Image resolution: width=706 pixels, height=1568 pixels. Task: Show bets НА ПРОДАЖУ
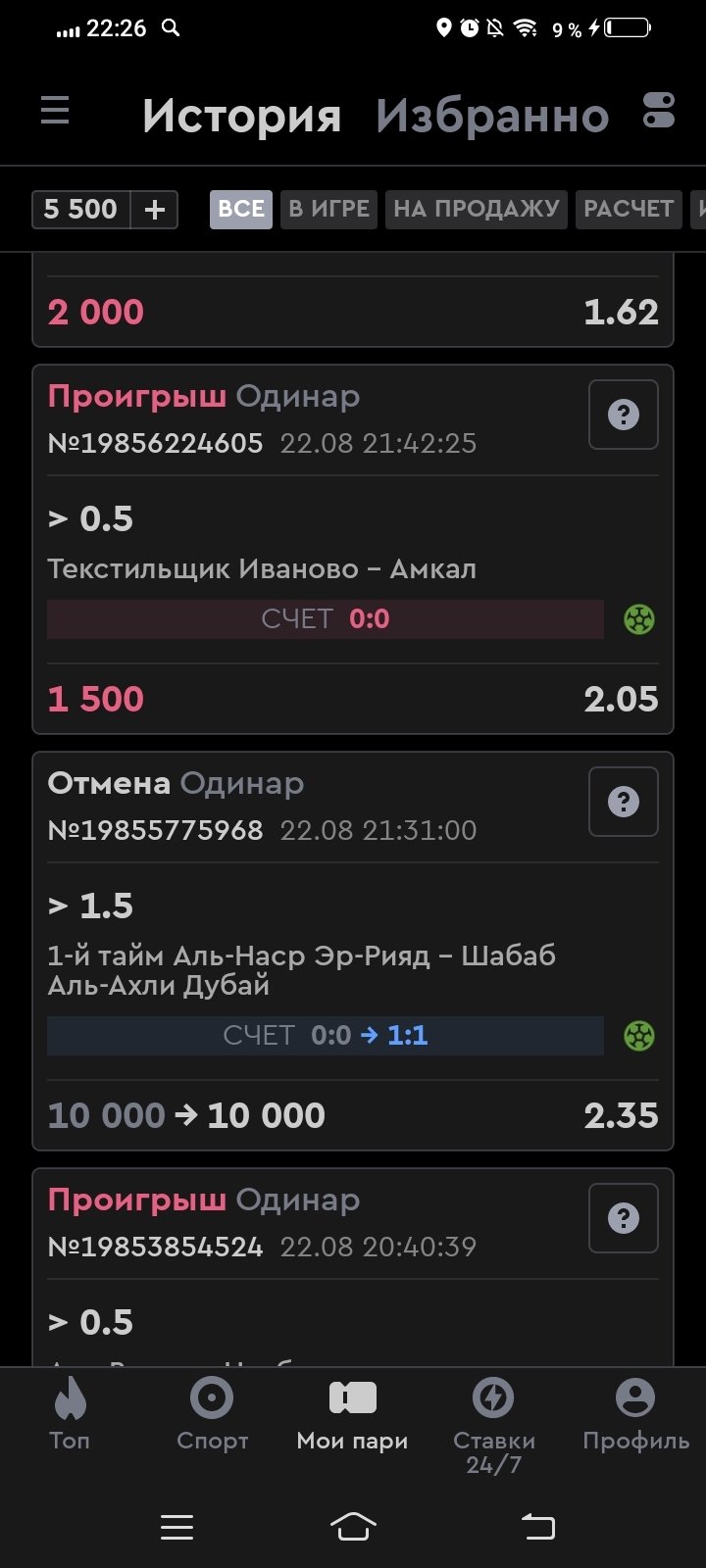(476, 209)
